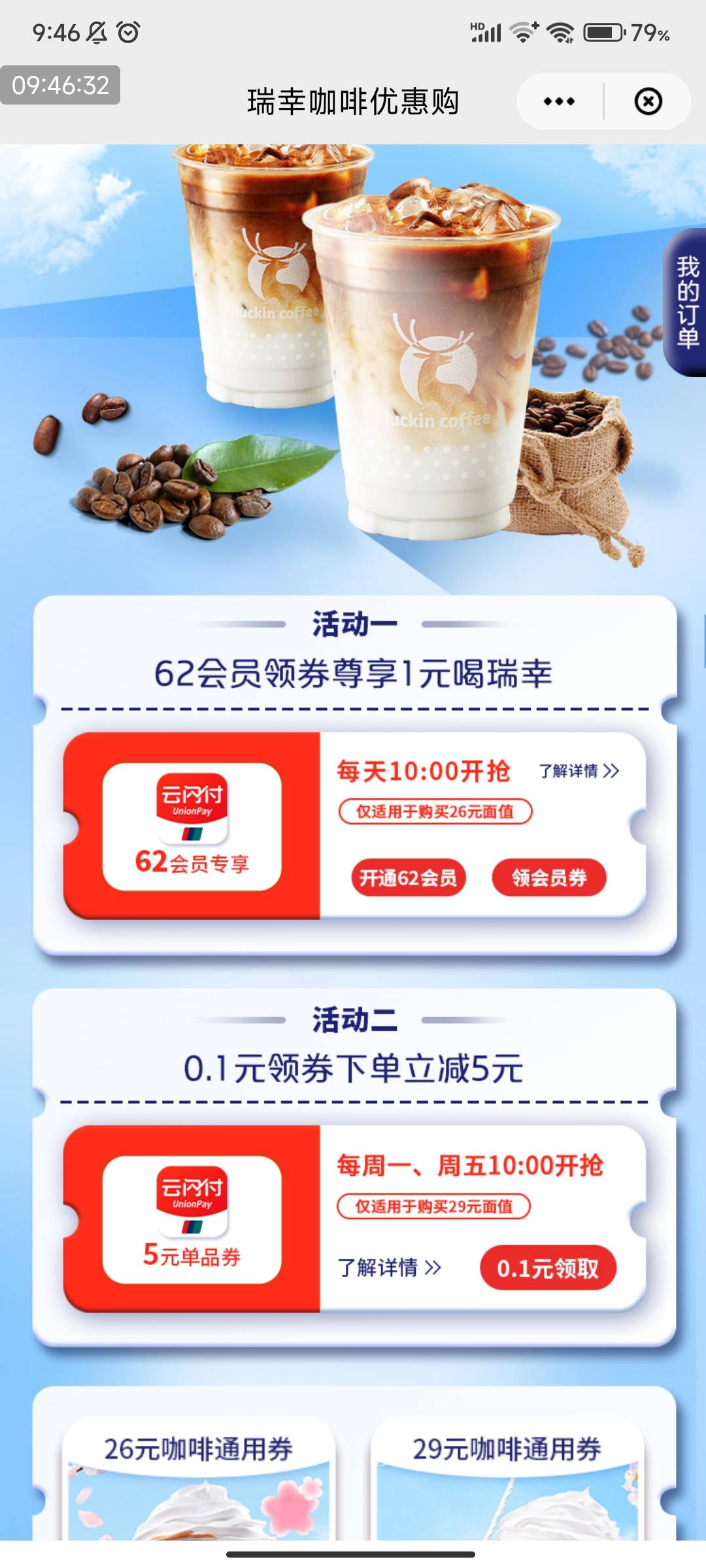Open the 我的订单 side tab

pos(686,302)
